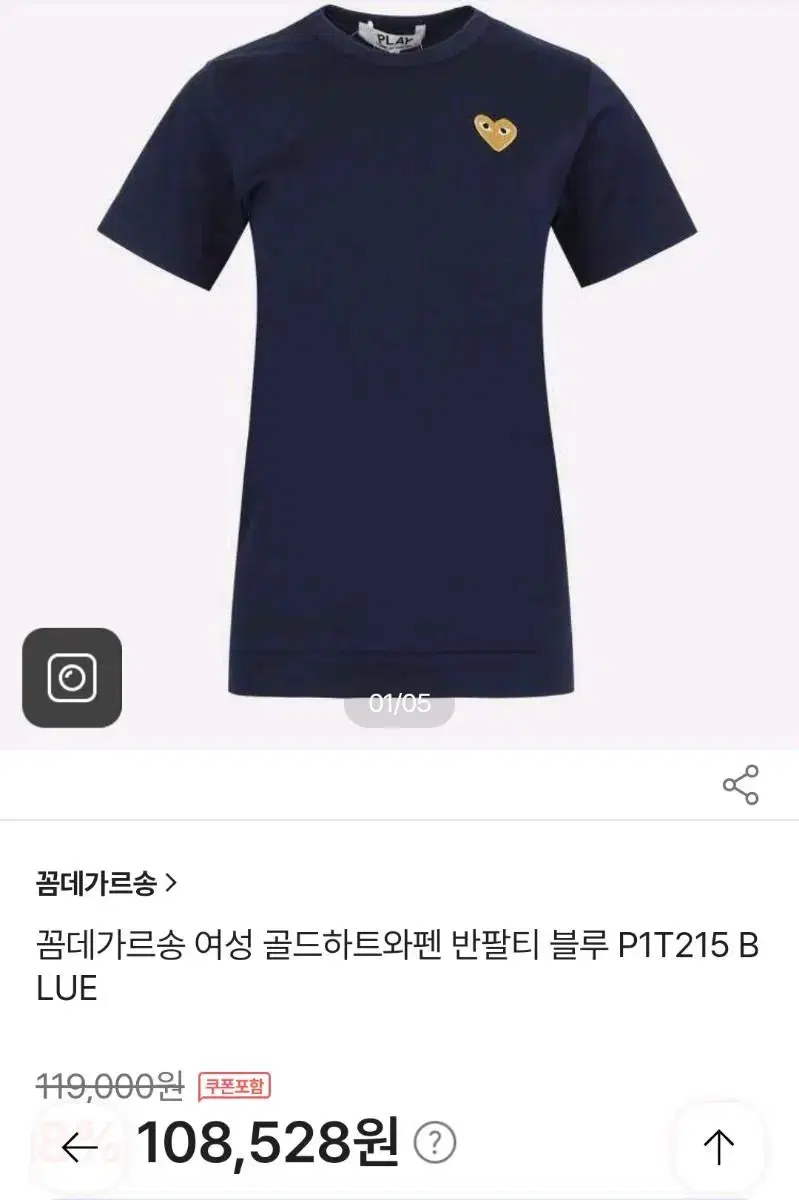View the navy T-shirt product image
This screenshot has width=799, height=1200.
397,350
